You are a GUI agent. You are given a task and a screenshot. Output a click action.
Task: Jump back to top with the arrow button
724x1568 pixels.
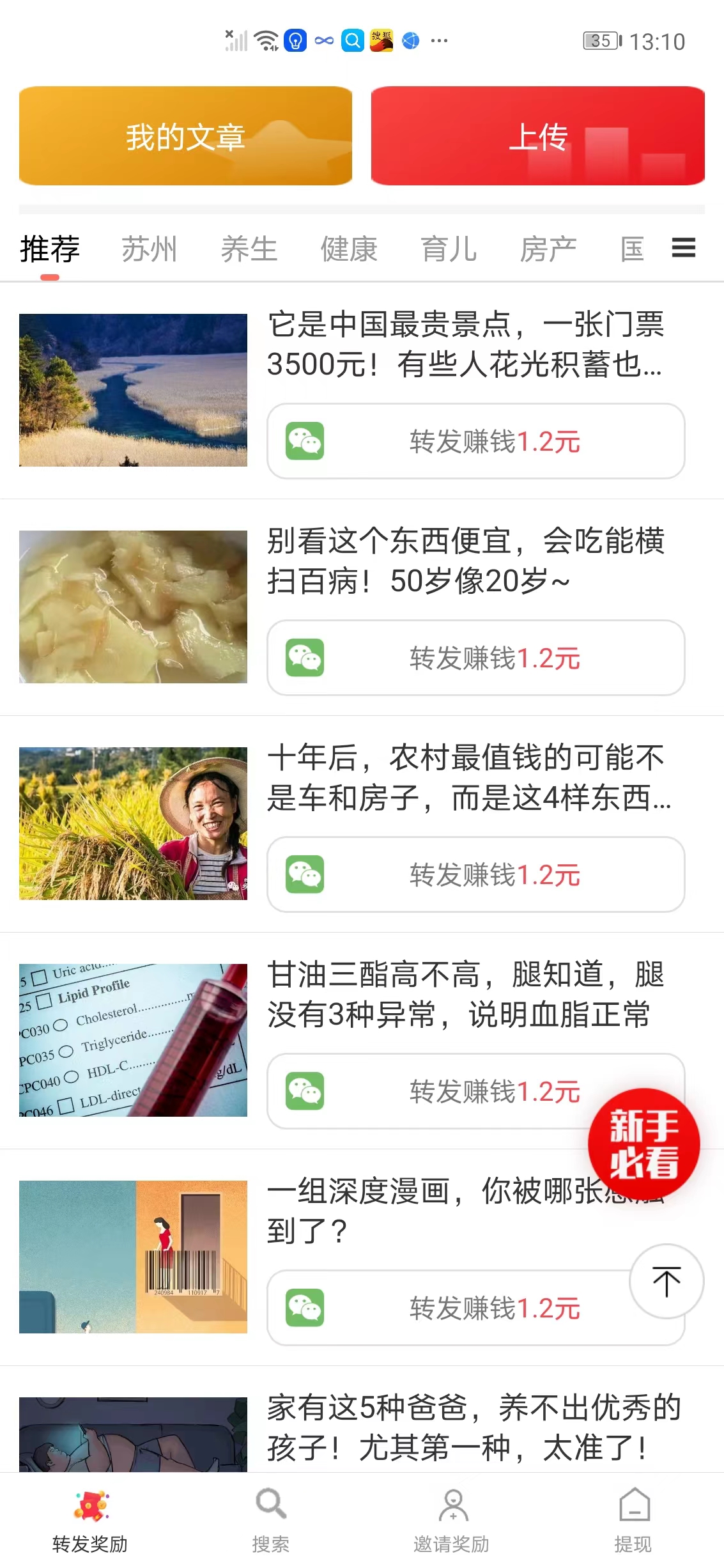click(666, 1281)
